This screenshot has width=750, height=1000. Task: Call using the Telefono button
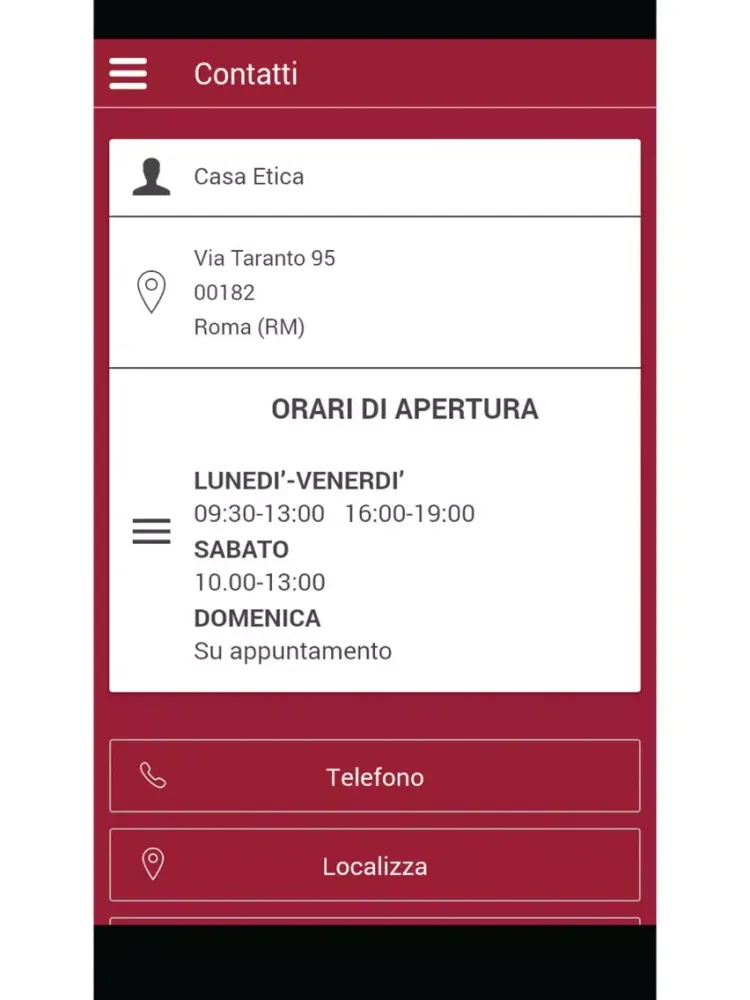coord(374,776)
